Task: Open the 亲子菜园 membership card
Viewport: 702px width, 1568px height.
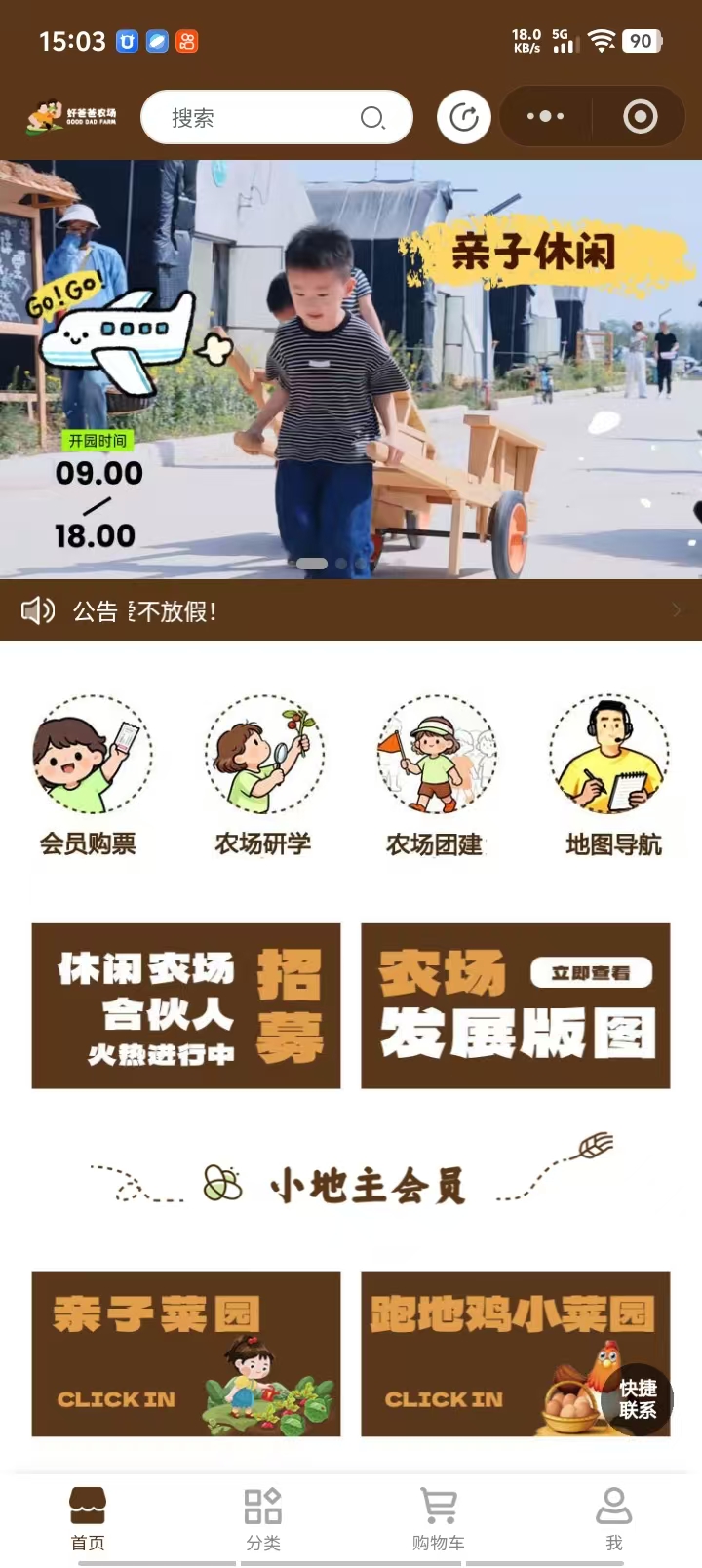Action: coord(186,1353)
